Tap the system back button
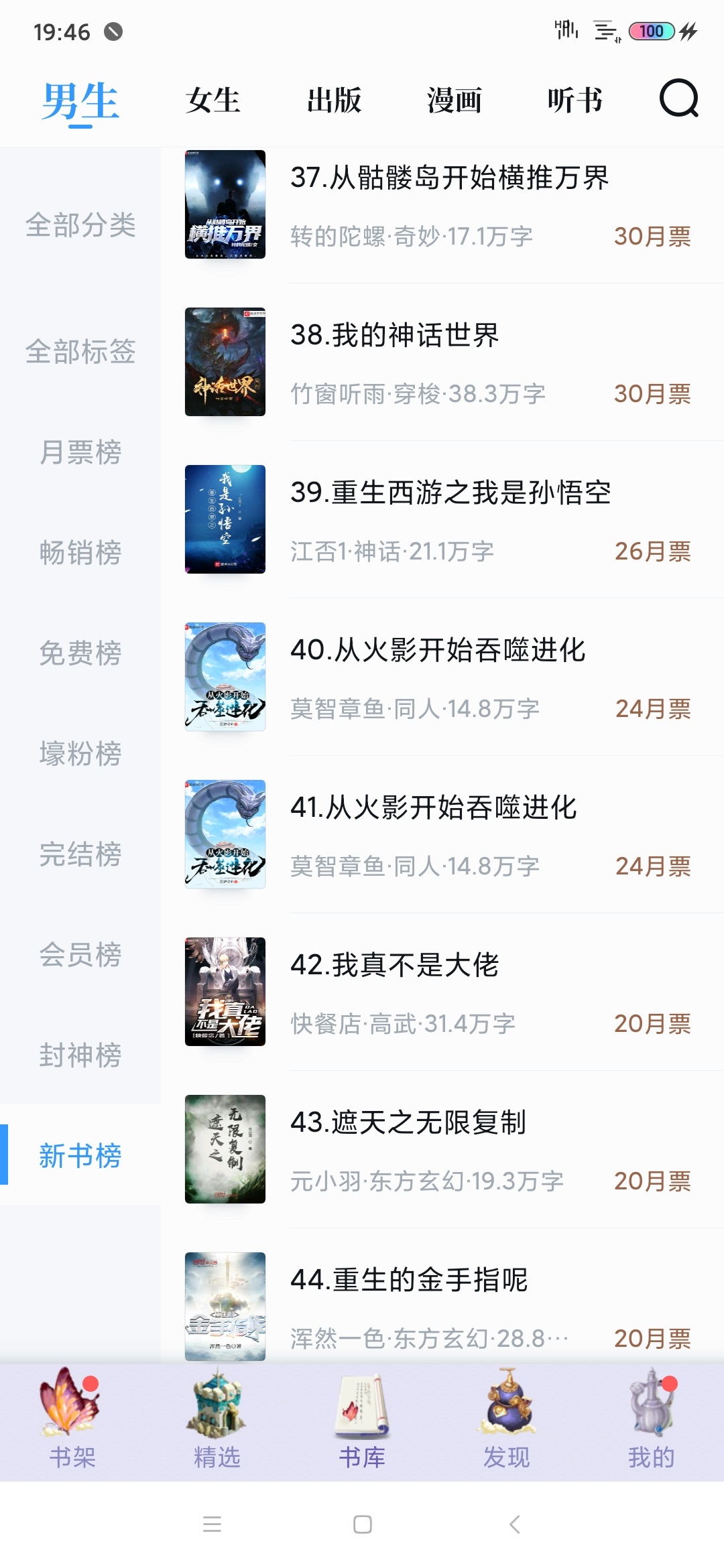This screenshot has width=724, height=1568. [x=514, y=1524]
